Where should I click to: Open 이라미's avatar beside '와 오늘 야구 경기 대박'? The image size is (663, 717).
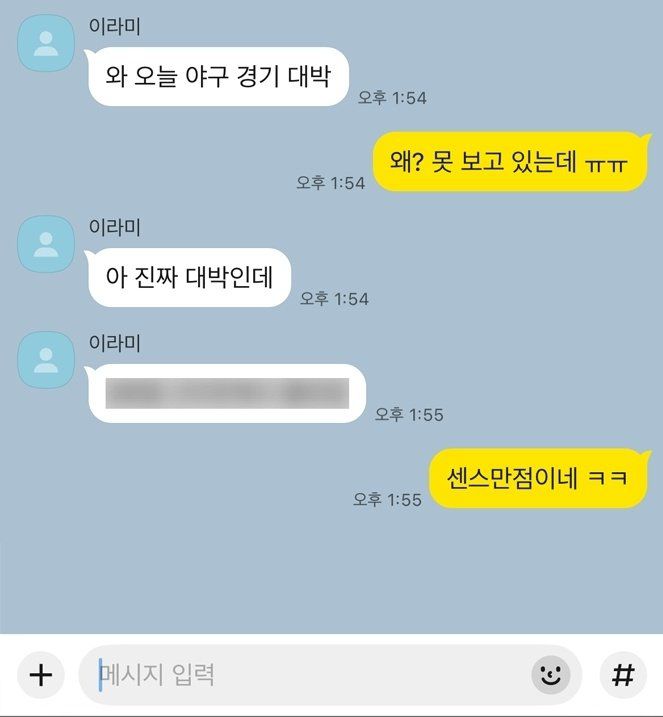[46, 43]
